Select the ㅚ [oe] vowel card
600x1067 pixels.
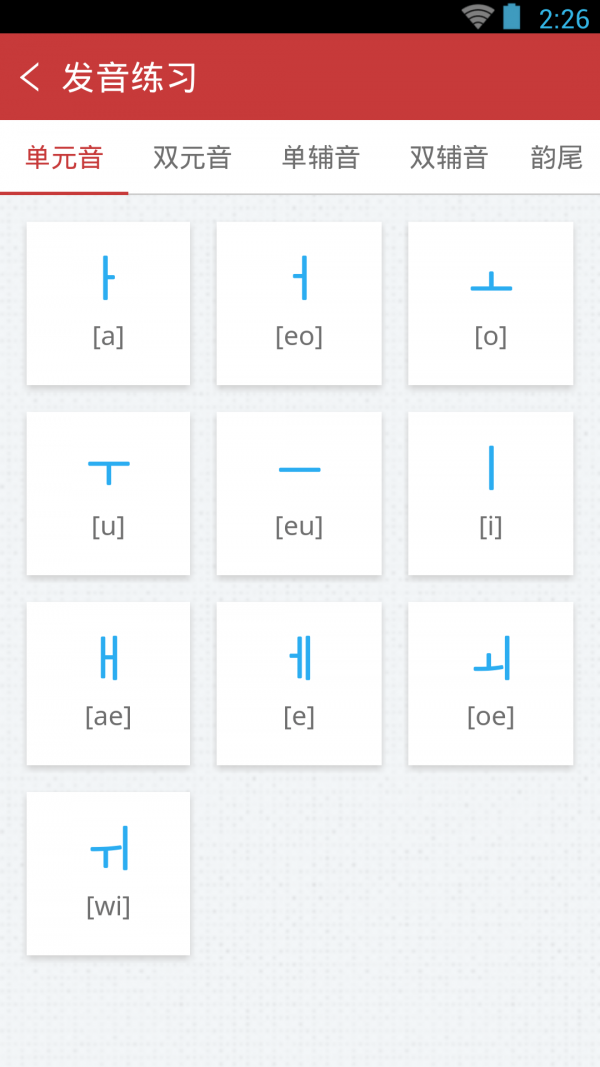[x=490, y=683]
